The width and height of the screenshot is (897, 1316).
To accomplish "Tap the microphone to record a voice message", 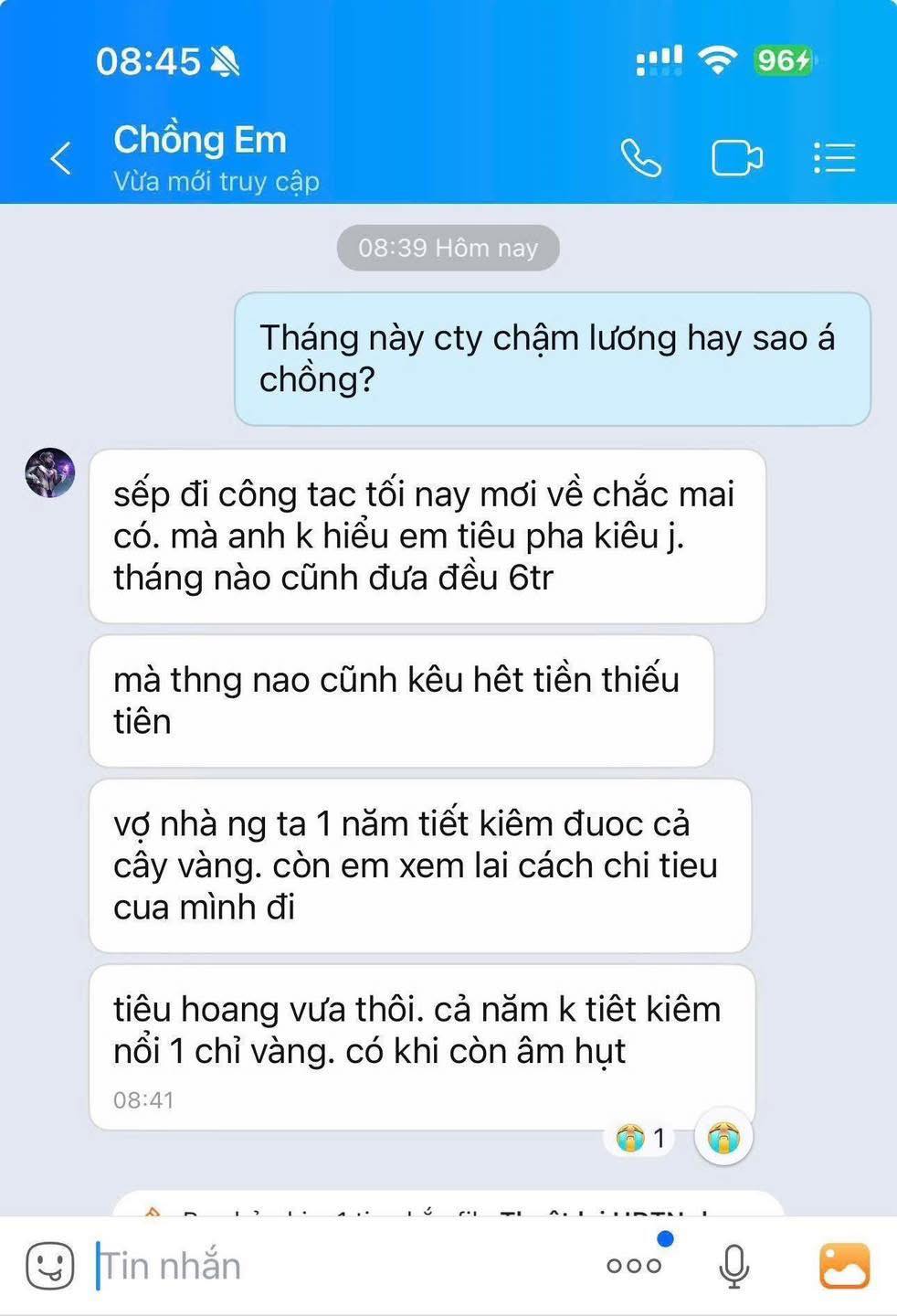I will (x=733, y=1266).
